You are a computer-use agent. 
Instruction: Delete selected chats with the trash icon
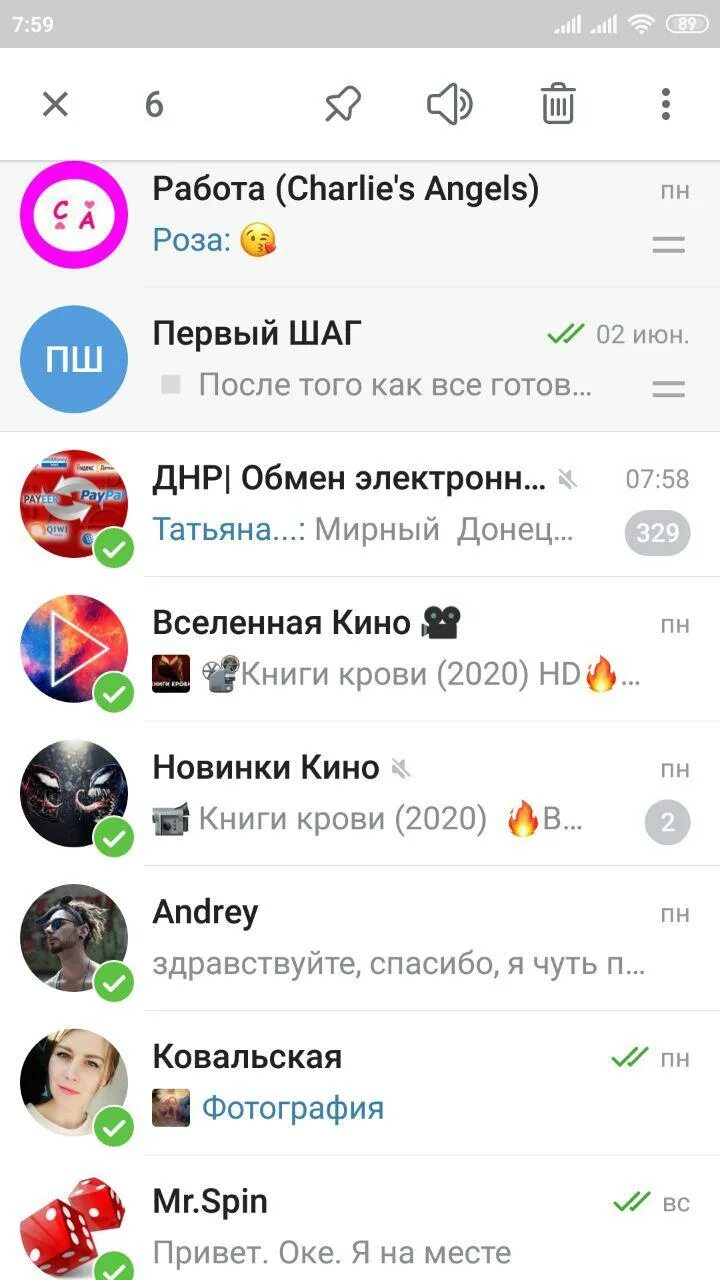coord(558,104)
